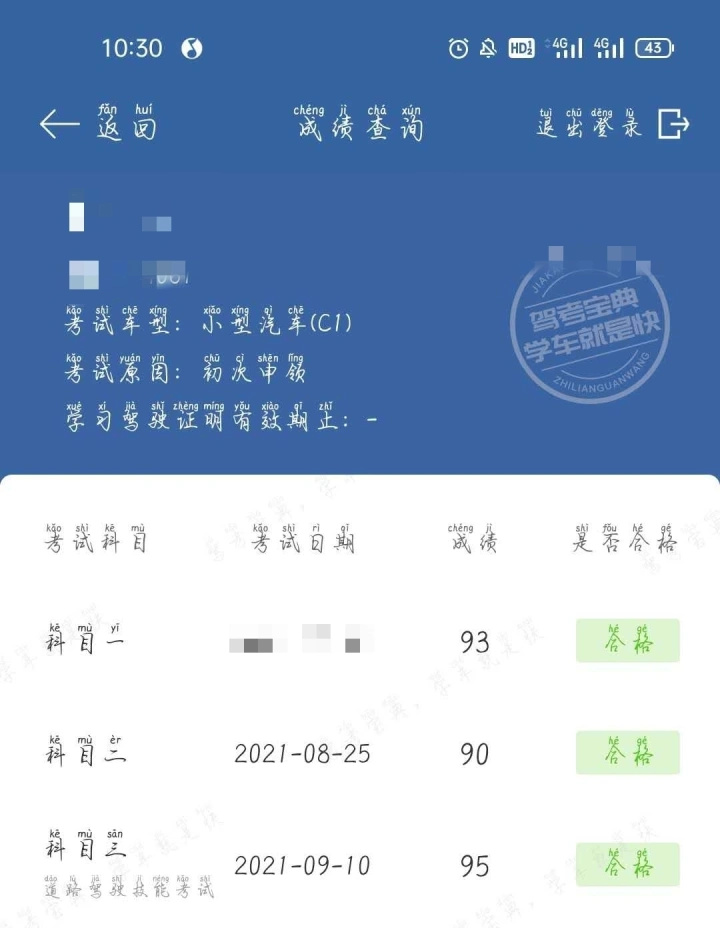Log out with 退出登录
This screenshot has width=720, height=928.
coord(613,124)
